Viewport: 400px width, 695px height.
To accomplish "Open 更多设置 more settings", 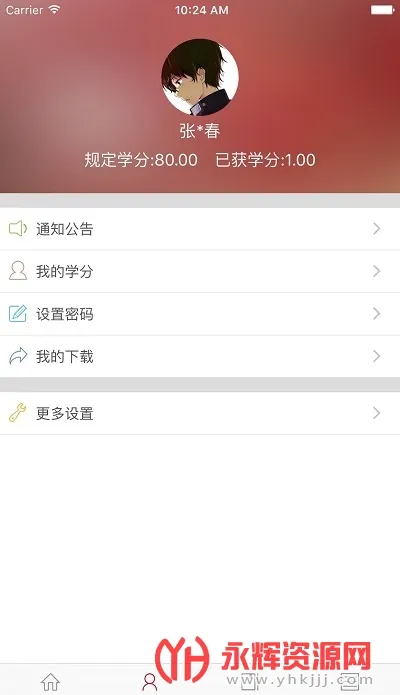I will [x=200, y=413].
